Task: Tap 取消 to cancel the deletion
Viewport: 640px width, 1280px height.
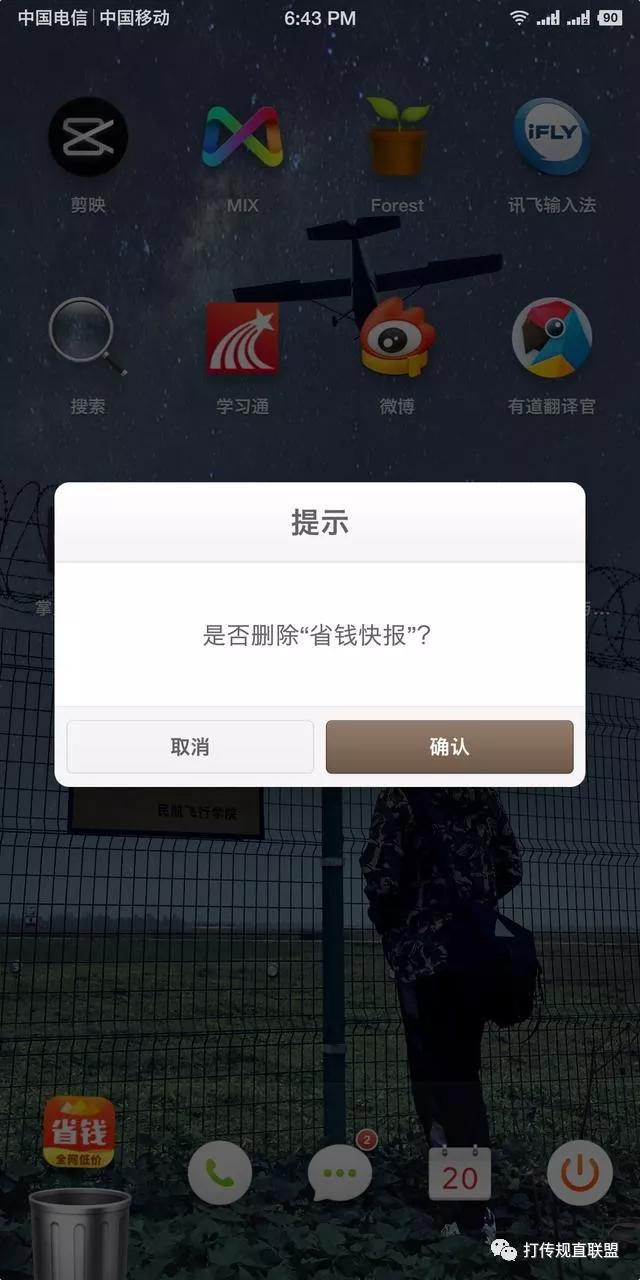Action: 190,747
